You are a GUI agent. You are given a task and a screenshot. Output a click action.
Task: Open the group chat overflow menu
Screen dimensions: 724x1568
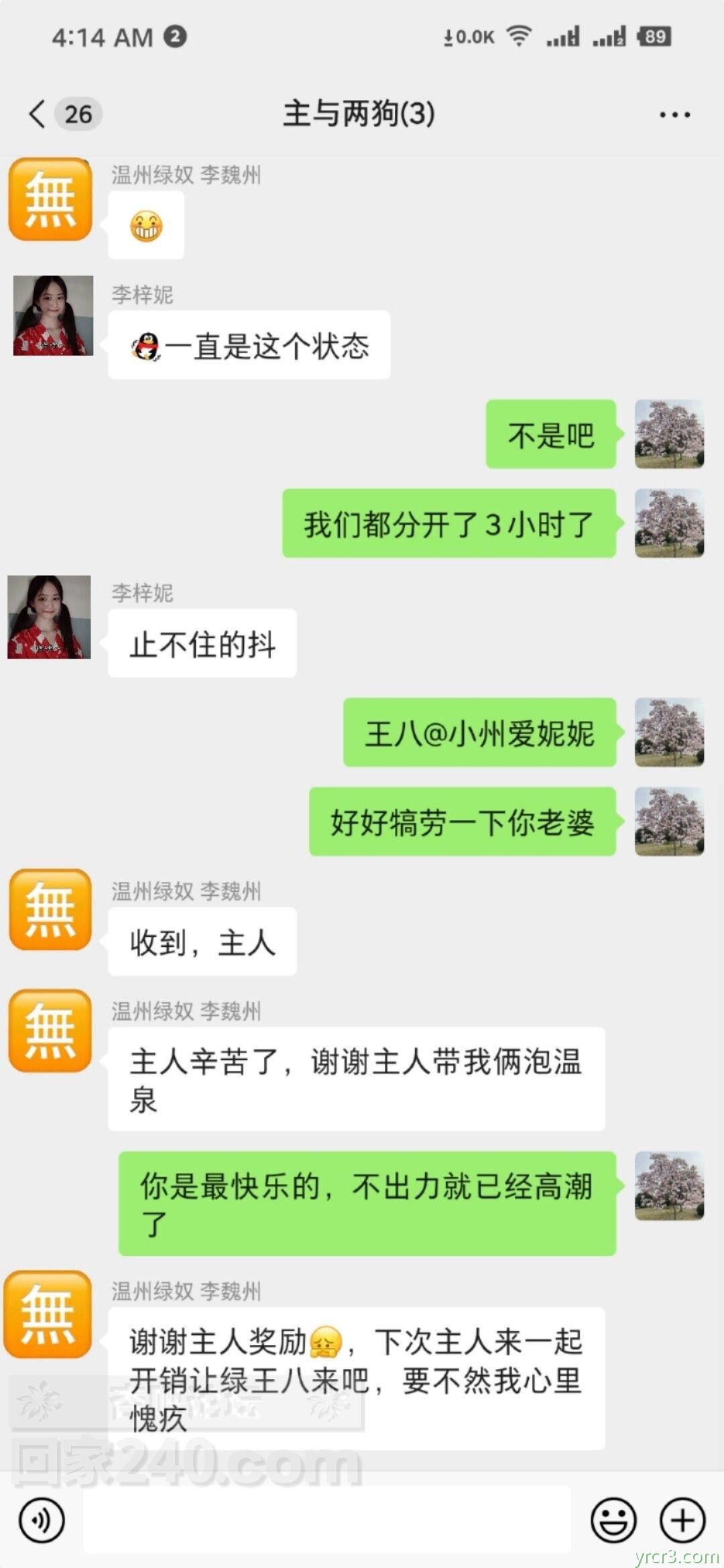pyautogui.click(x=674, y=115)
